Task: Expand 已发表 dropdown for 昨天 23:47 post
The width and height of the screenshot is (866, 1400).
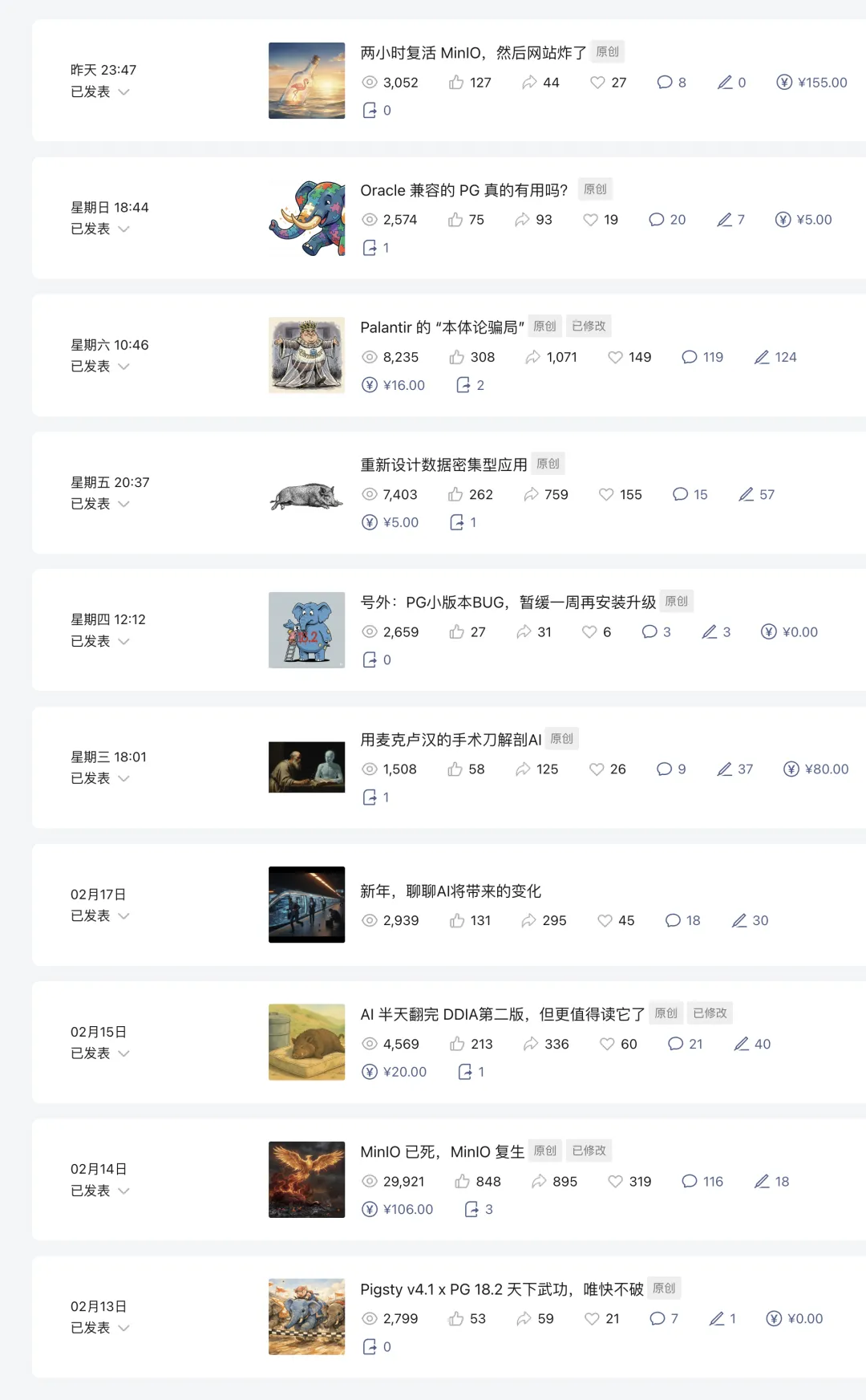Action: click(123, 92)
